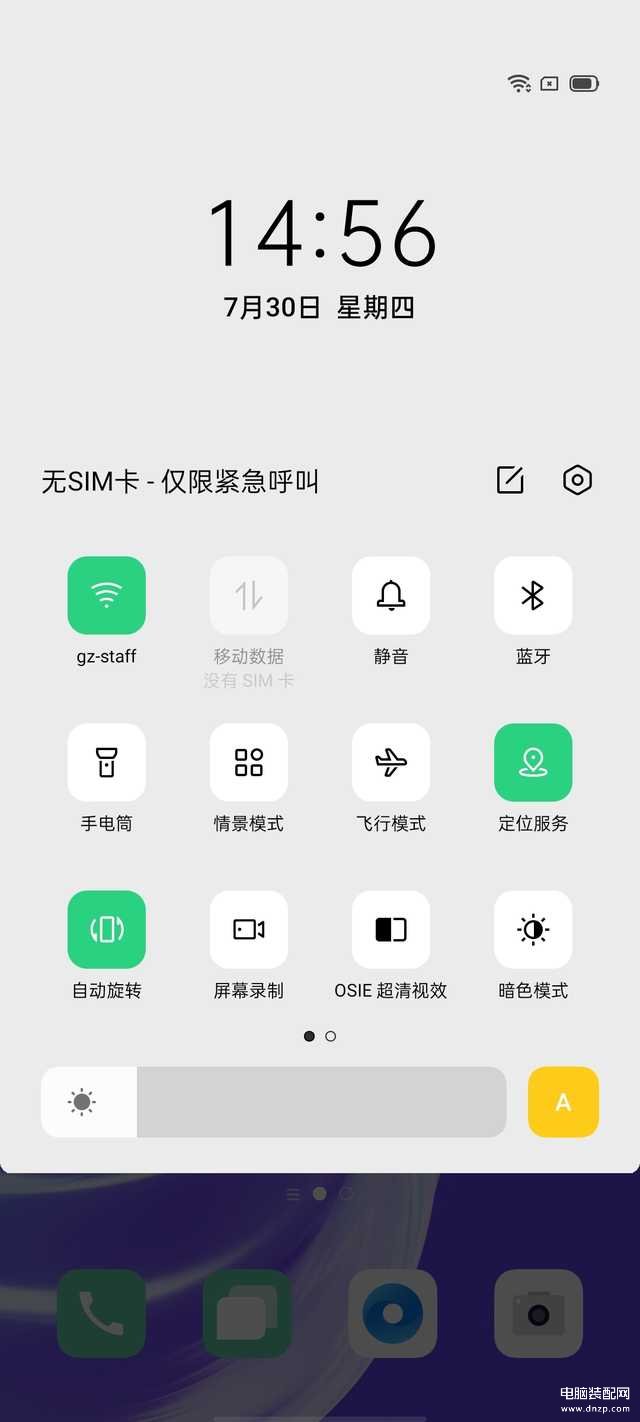Turn off gz-staff Wi-Fi

pos(106,595)
